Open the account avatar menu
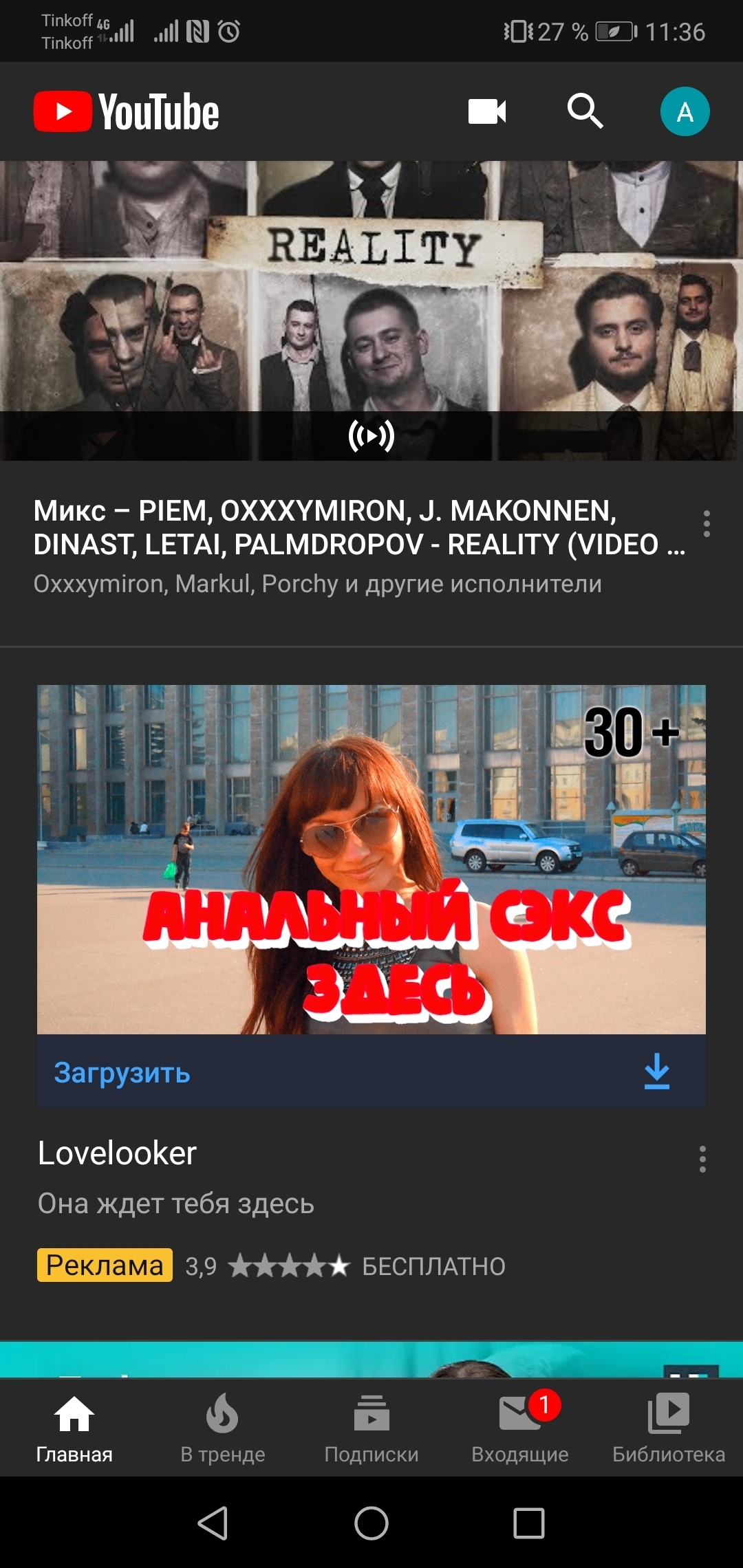The image size is (743, 1568). [685, 111]
